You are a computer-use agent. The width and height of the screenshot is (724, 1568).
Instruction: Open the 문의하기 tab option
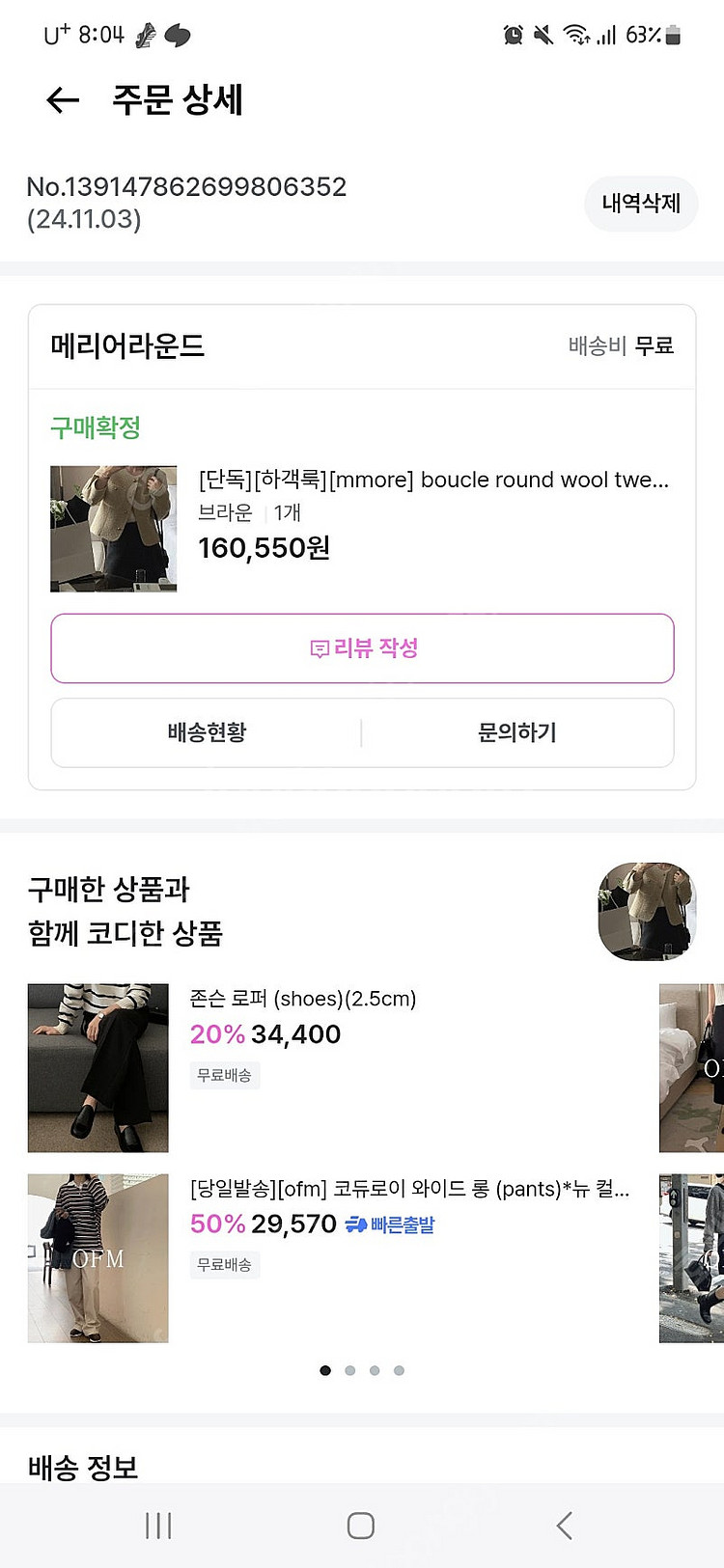(x=516, y=732)
